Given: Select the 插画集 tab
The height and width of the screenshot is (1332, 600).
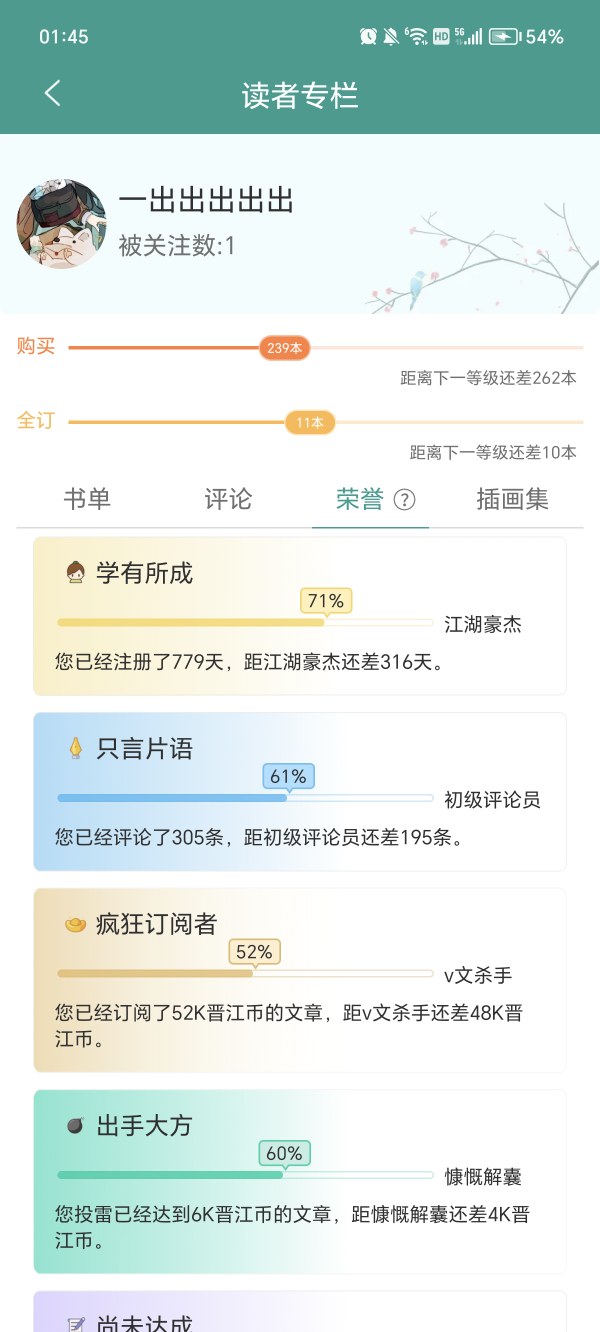Looking at the screenshot, I should (x=512, y=499).
